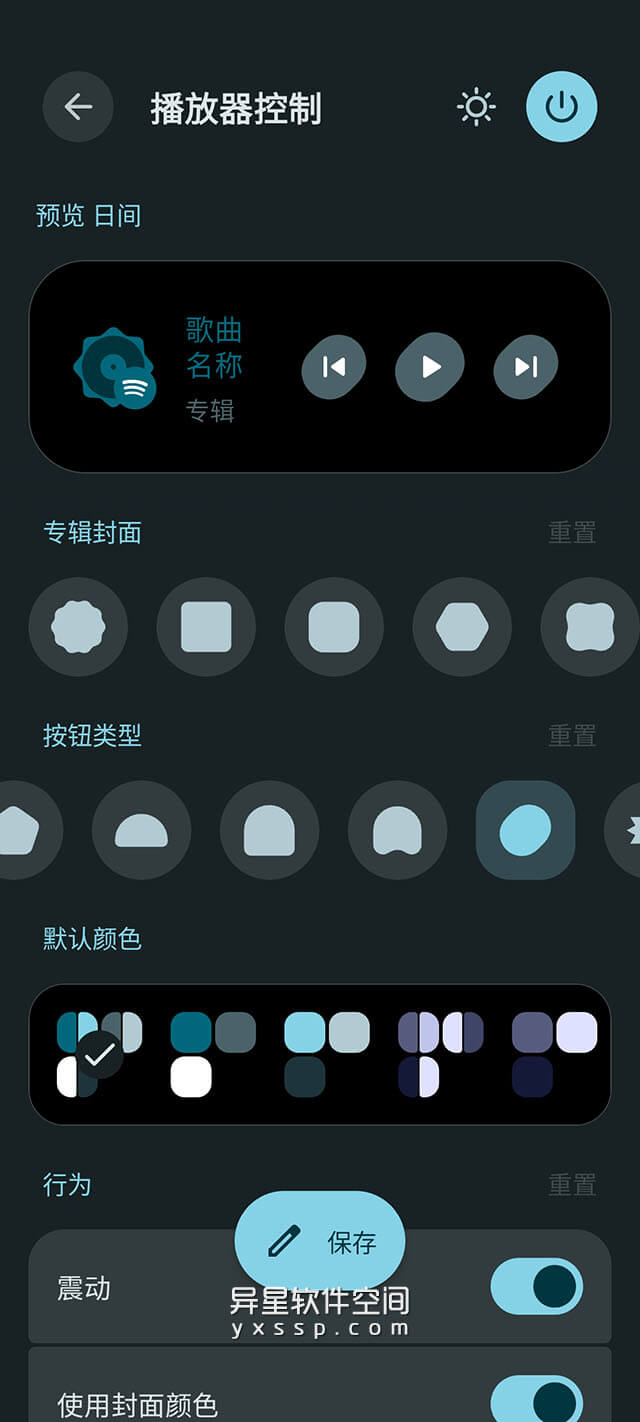
Task: Choose the rounded square album cover shape
Action: click(334, 627)
